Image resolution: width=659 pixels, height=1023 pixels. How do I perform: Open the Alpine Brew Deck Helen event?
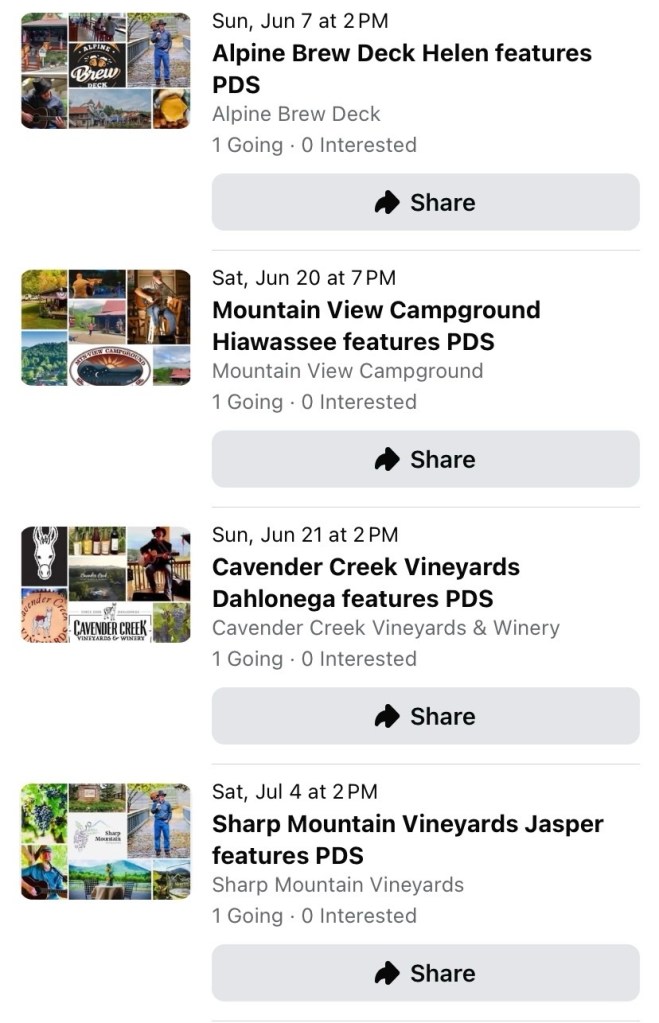[x=401, y=68]
